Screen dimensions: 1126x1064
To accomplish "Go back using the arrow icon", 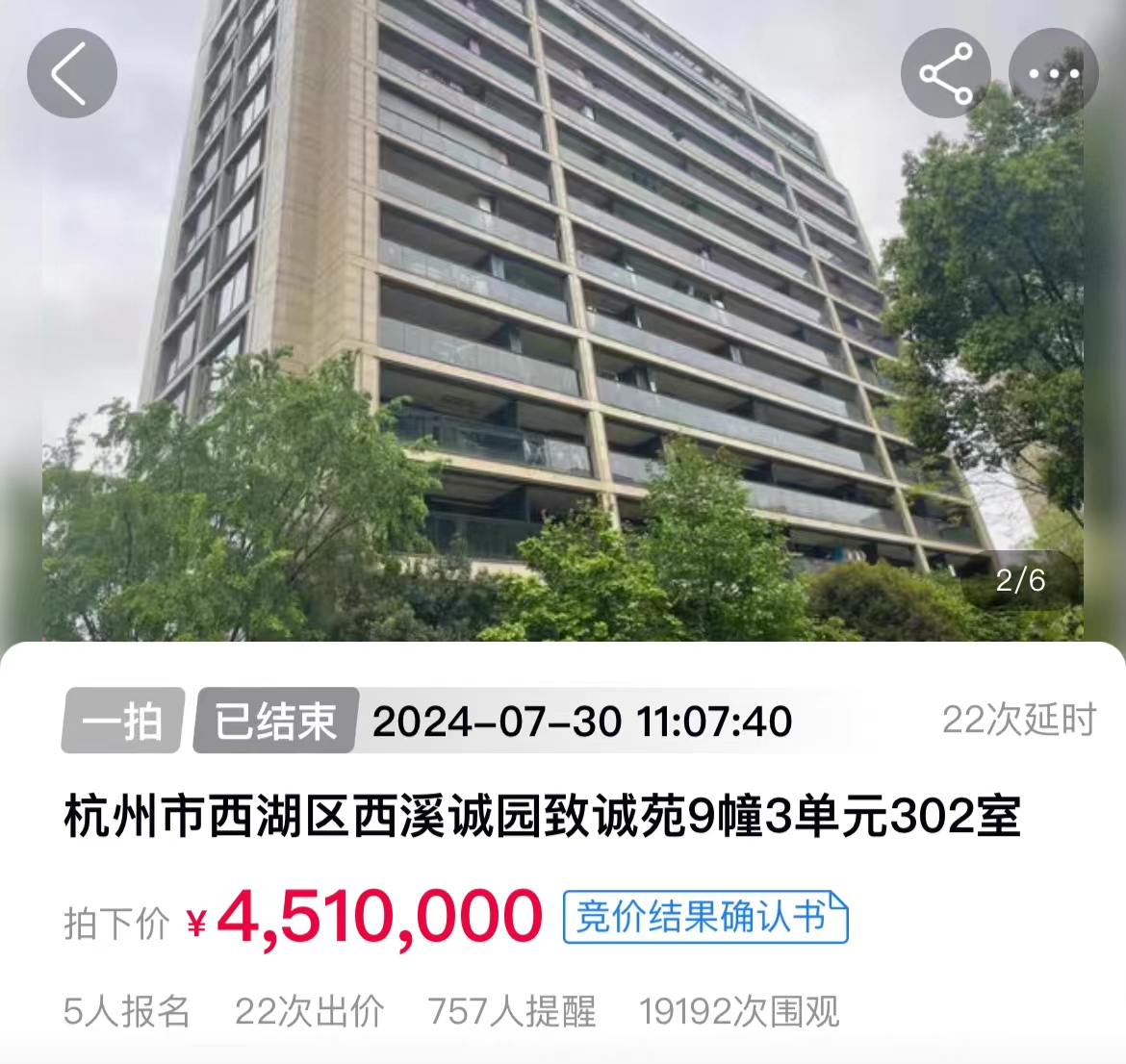I will point(72,74).
